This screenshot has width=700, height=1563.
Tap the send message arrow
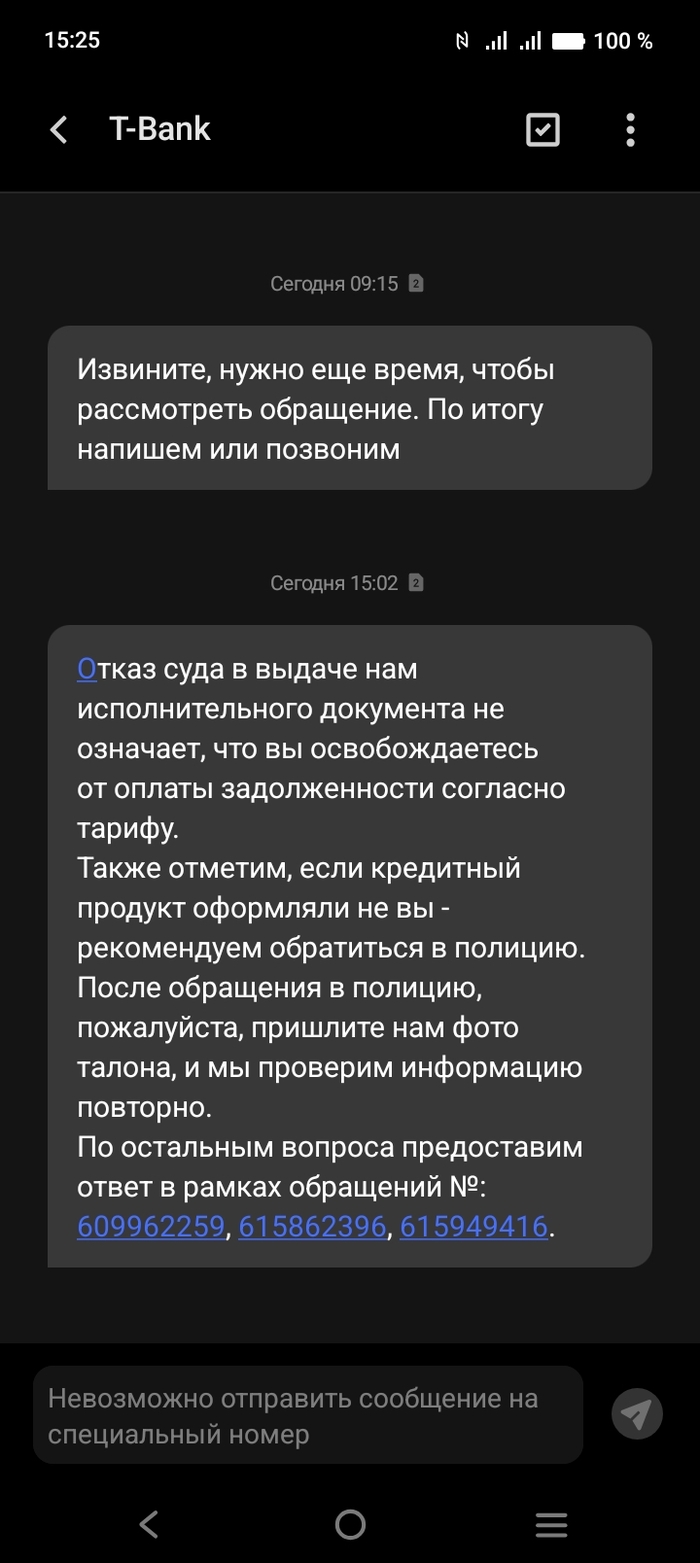[x=637, y=1414]
